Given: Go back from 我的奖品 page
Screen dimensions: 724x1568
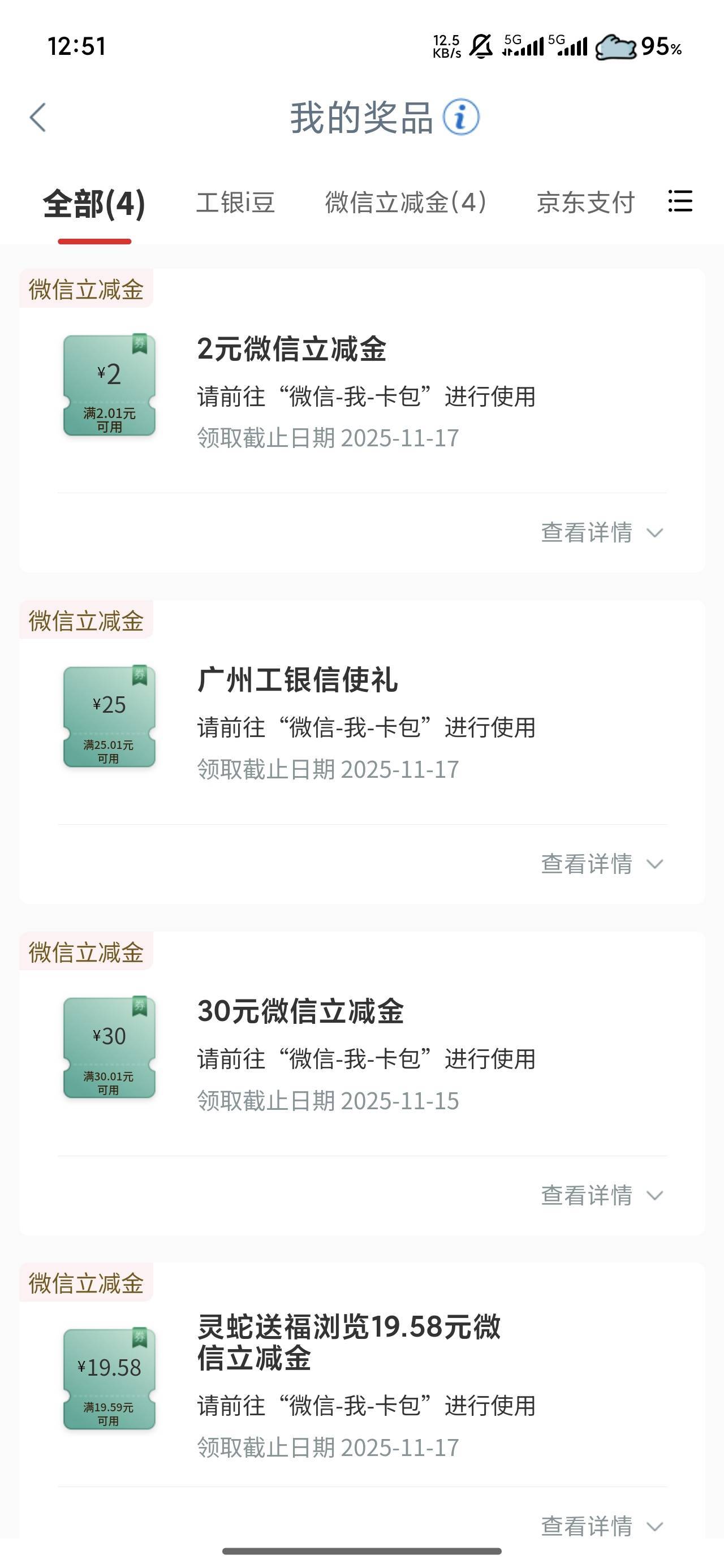Looking at the screenshot, I should pos(38,118).
